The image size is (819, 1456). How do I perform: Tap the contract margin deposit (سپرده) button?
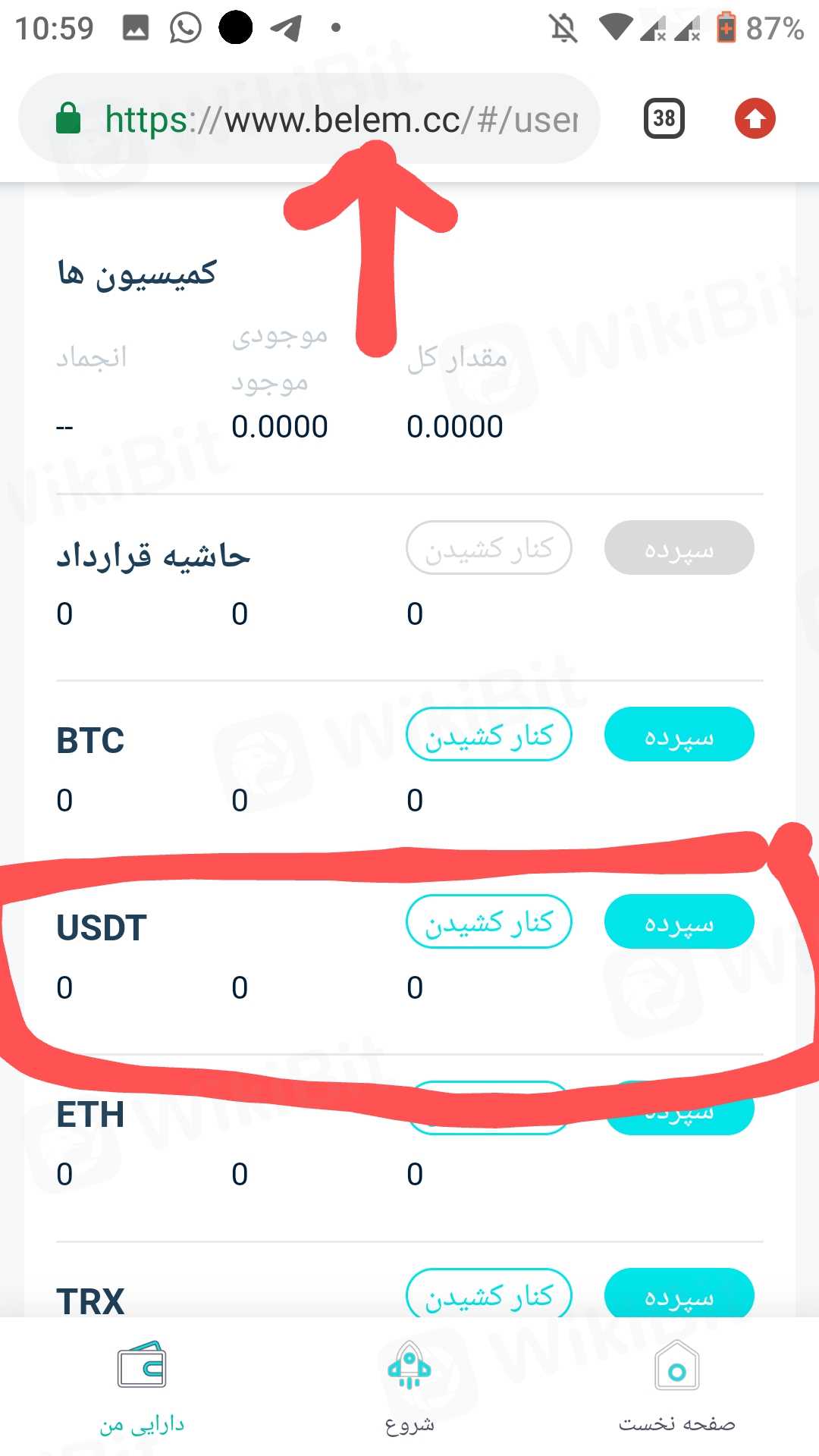click(679, 548)
